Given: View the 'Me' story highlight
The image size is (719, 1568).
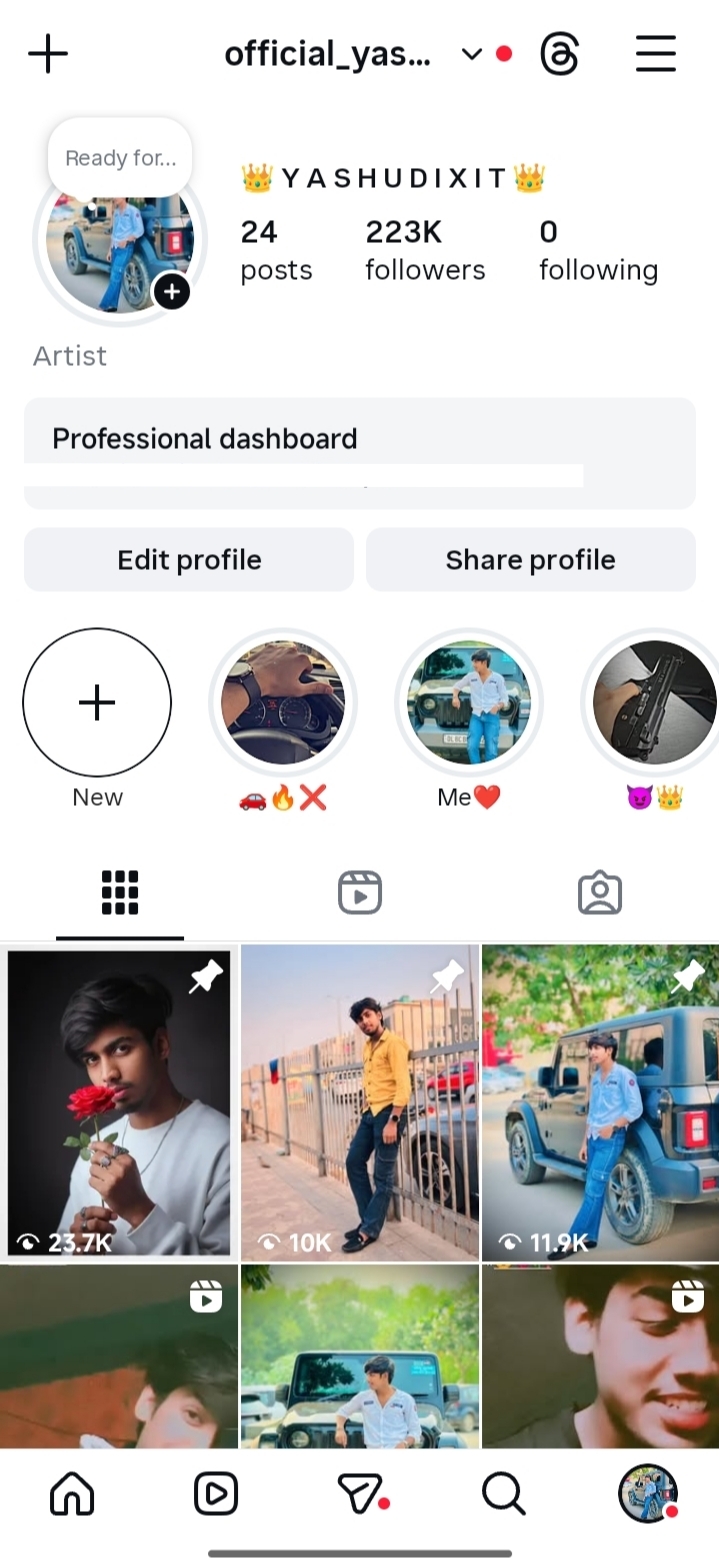Looking at the screenshot, I should pos(469,703).
